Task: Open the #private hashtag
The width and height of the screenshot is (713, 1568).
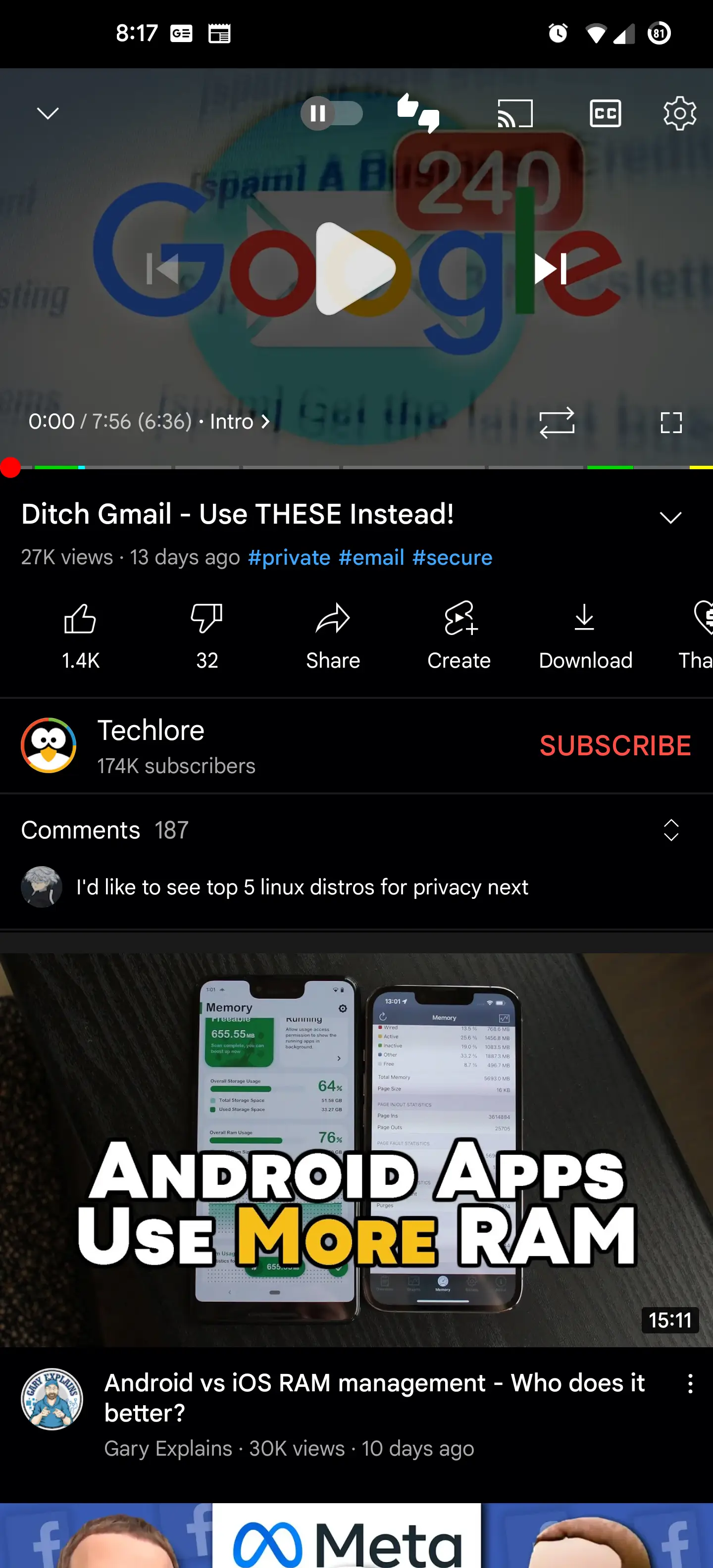Action: pyautogui.click(x=288, y=557)
